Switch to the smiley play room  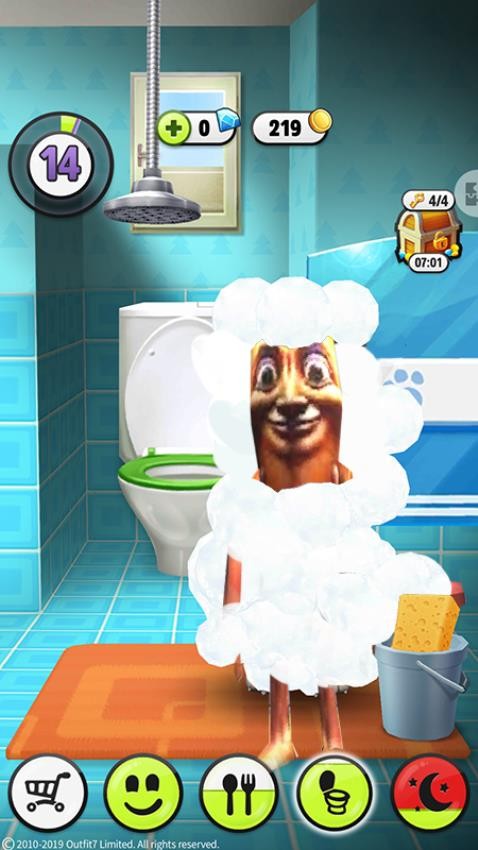[x=143, y=793]
